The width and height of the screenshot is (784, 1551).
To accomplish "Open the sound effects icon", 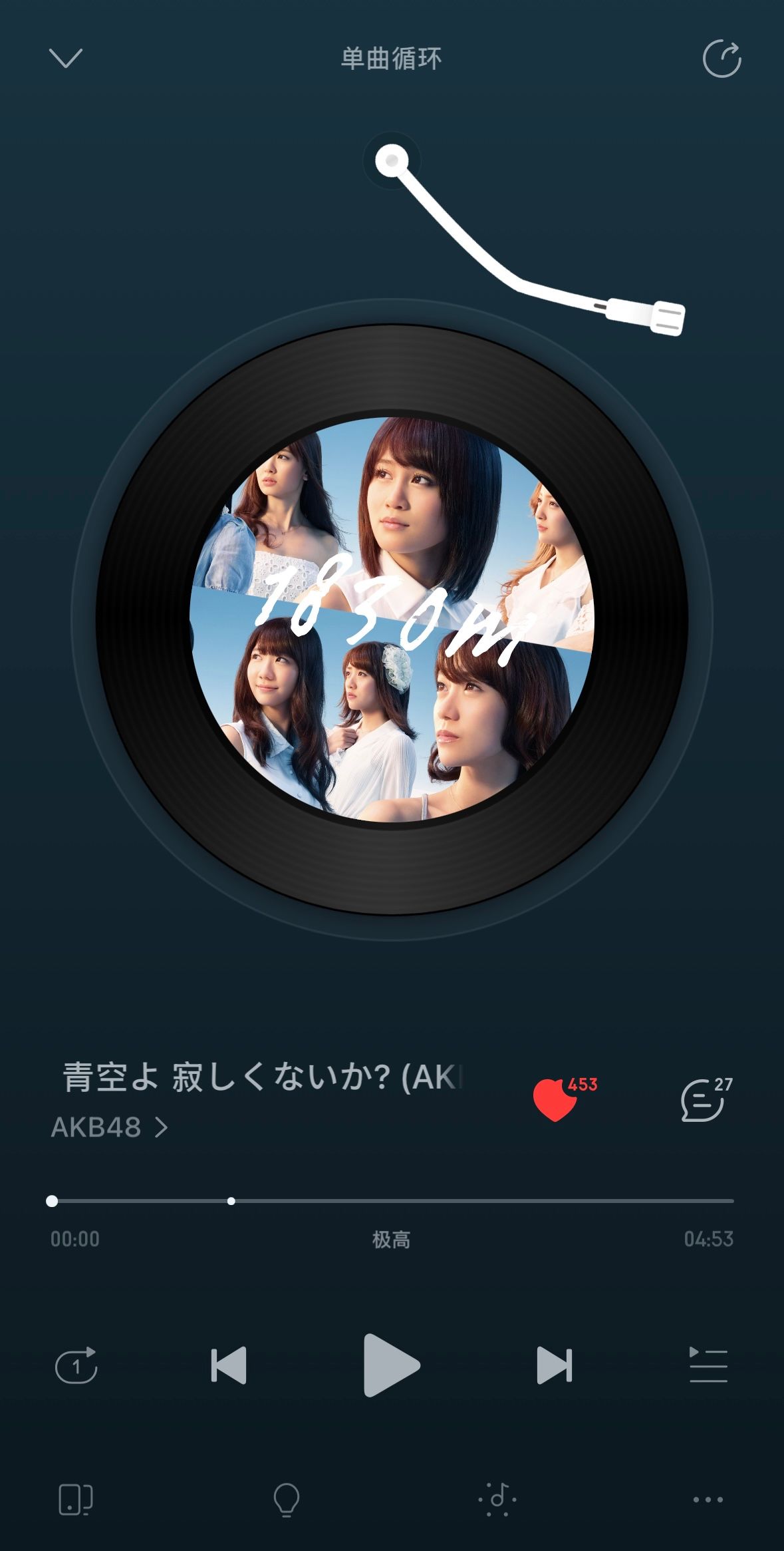I will tap(497, 1500).
